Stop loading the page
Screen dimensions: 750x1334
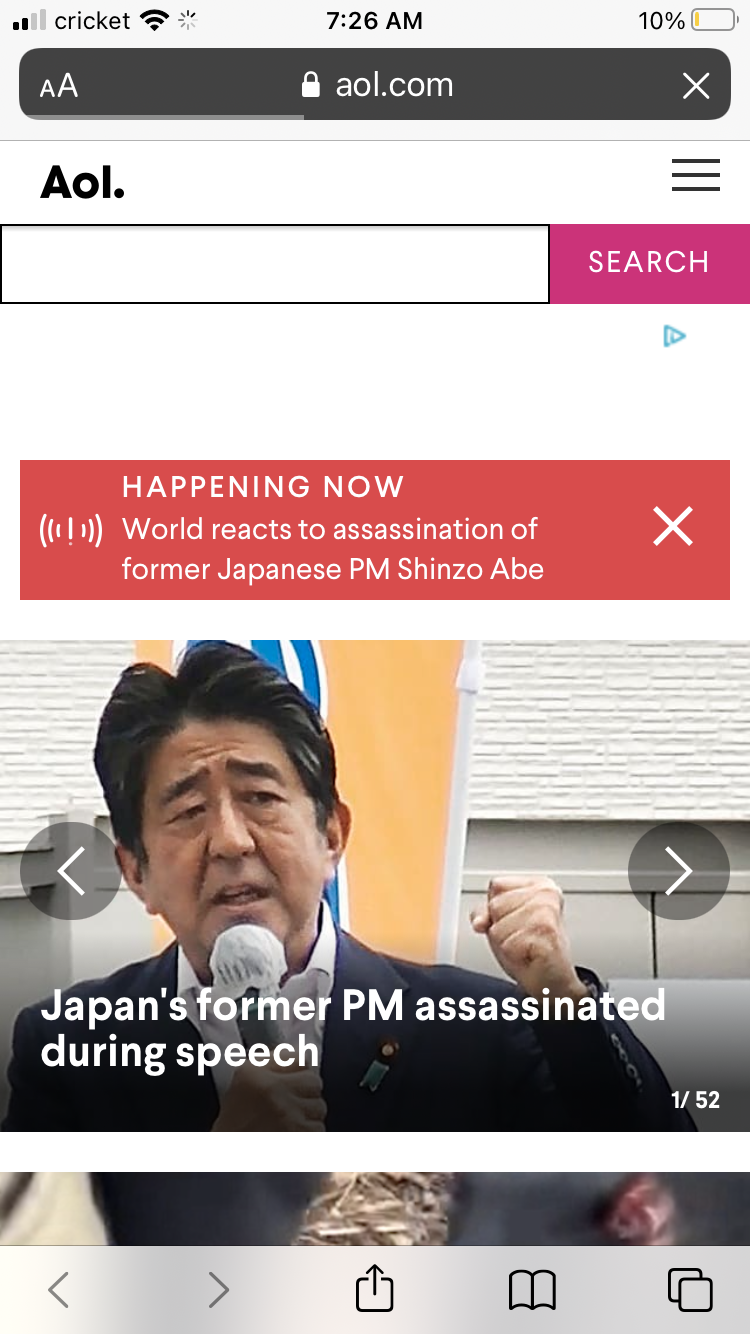[x=696, y=86]
